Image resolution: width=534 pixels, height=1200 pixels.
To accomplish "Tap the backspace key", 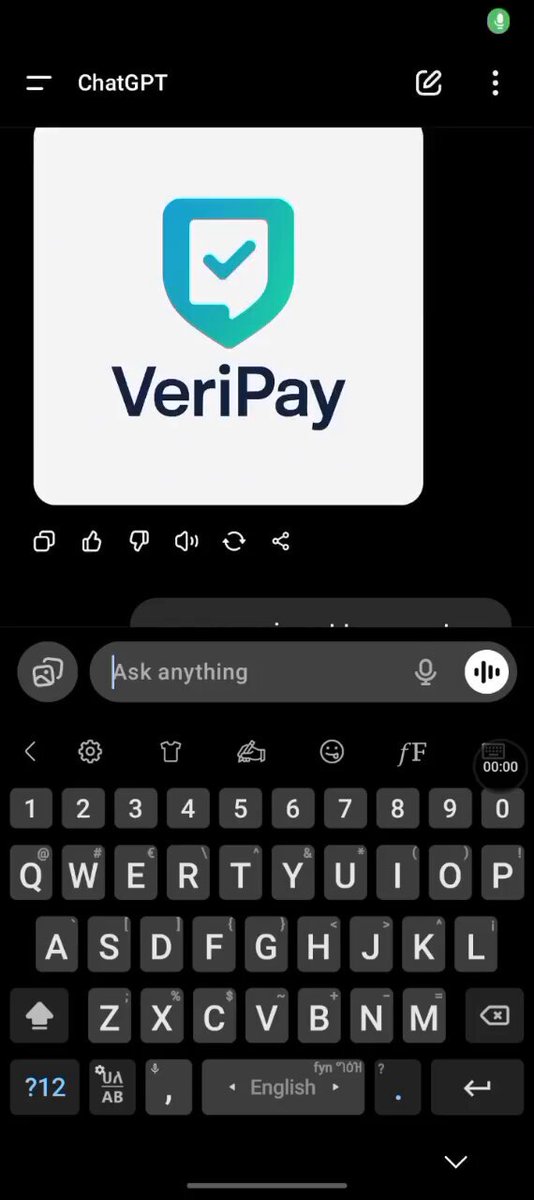I will pyautogui.click(x=494, y=1016).
